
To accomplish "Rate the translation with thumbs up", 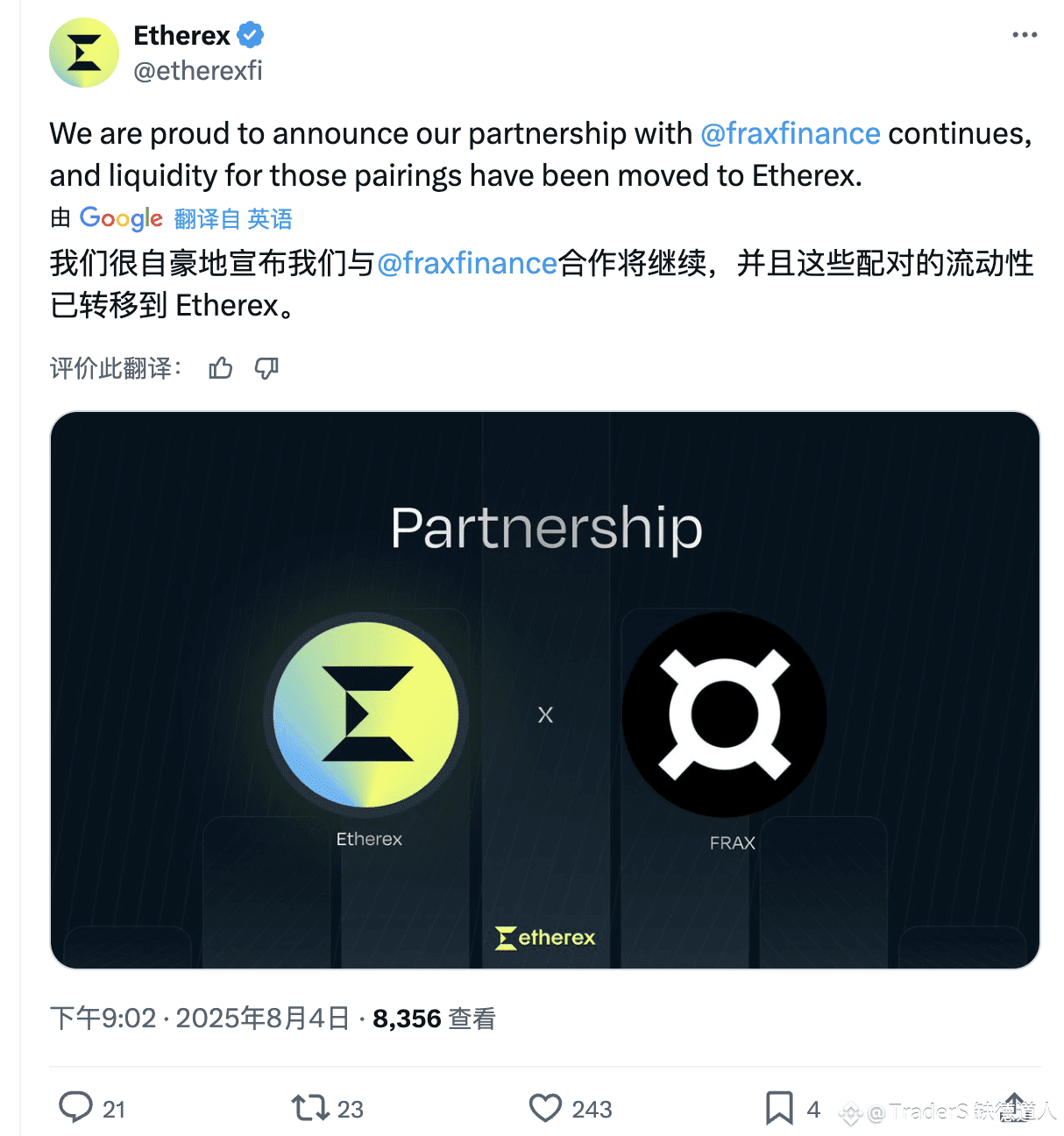I will 221,368.
